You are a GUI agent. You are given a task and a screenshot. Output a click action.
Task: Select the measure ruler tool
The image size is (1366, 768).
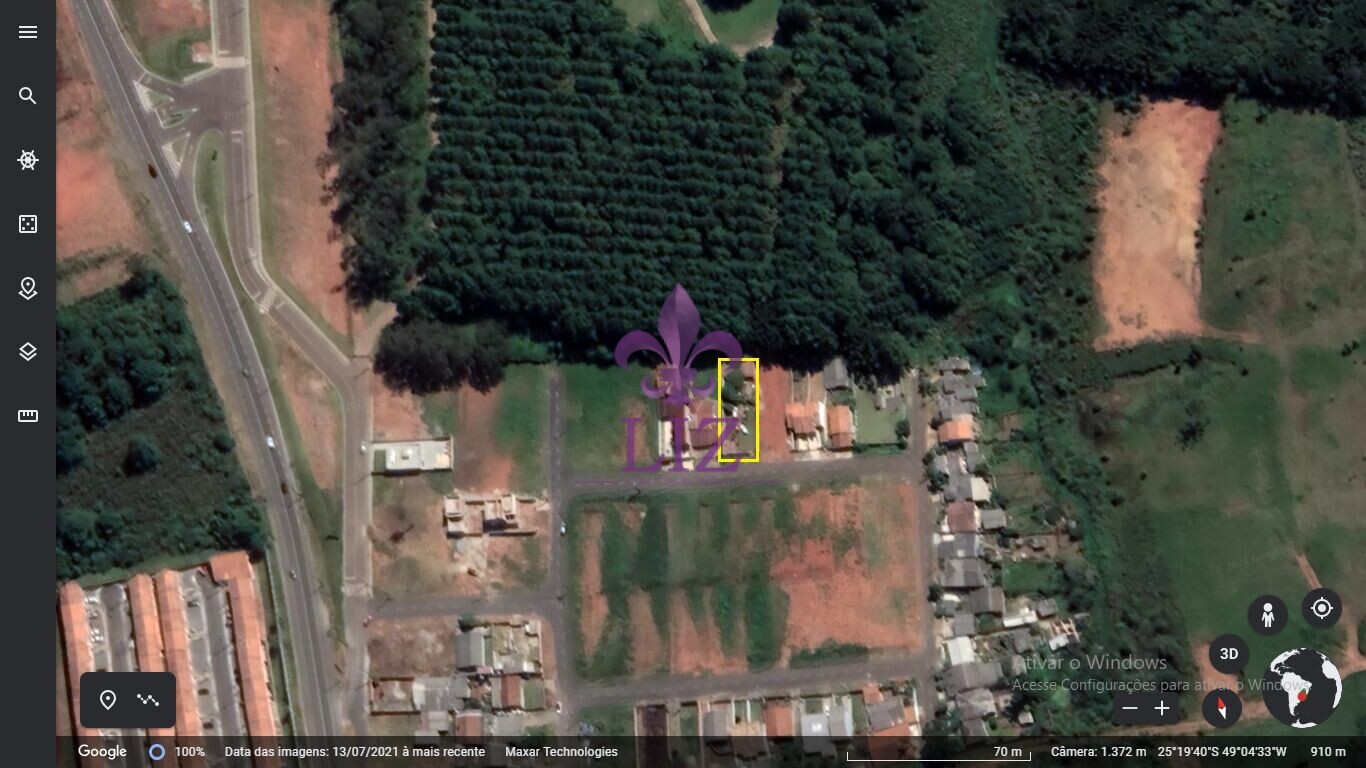[28, 416]
